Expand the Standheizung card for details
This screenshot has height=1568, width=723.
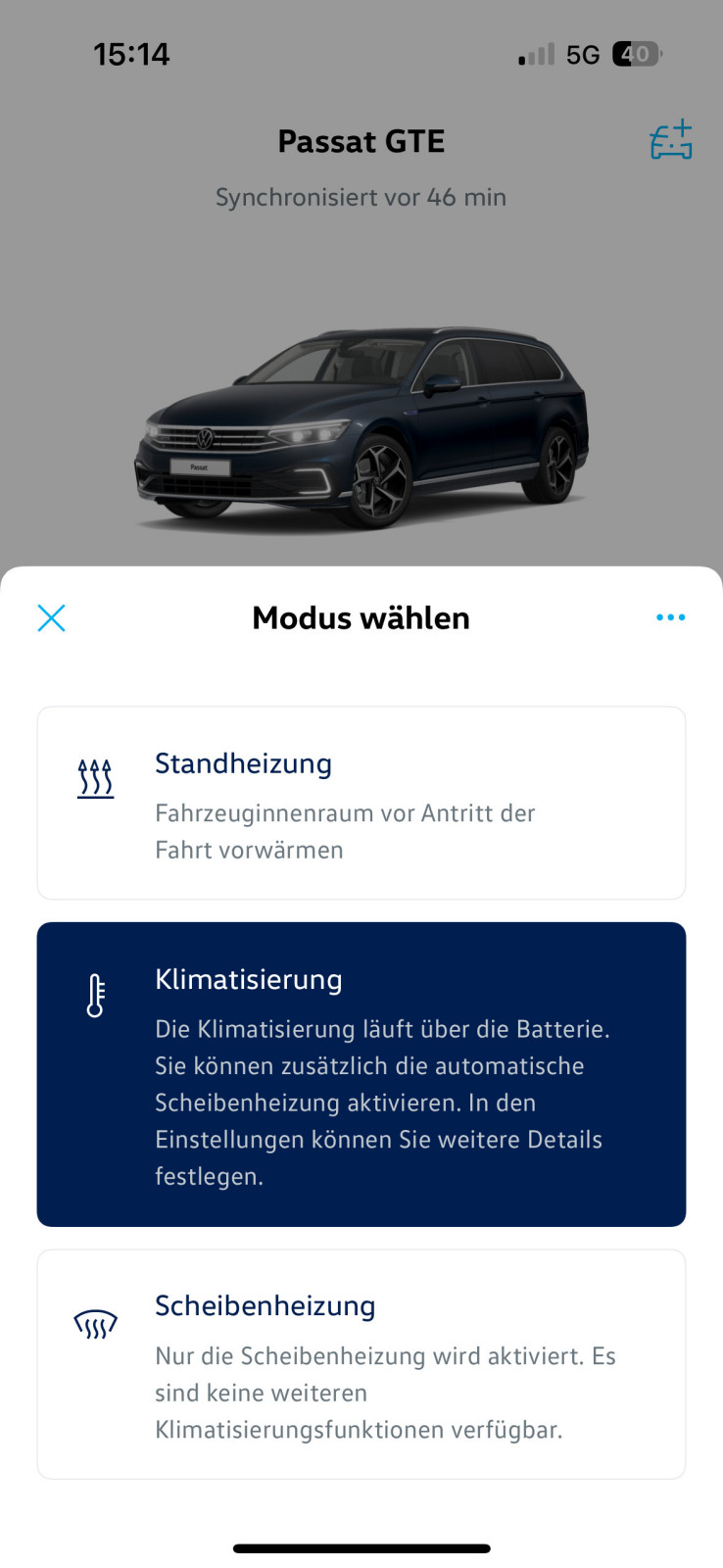(361, 802)
